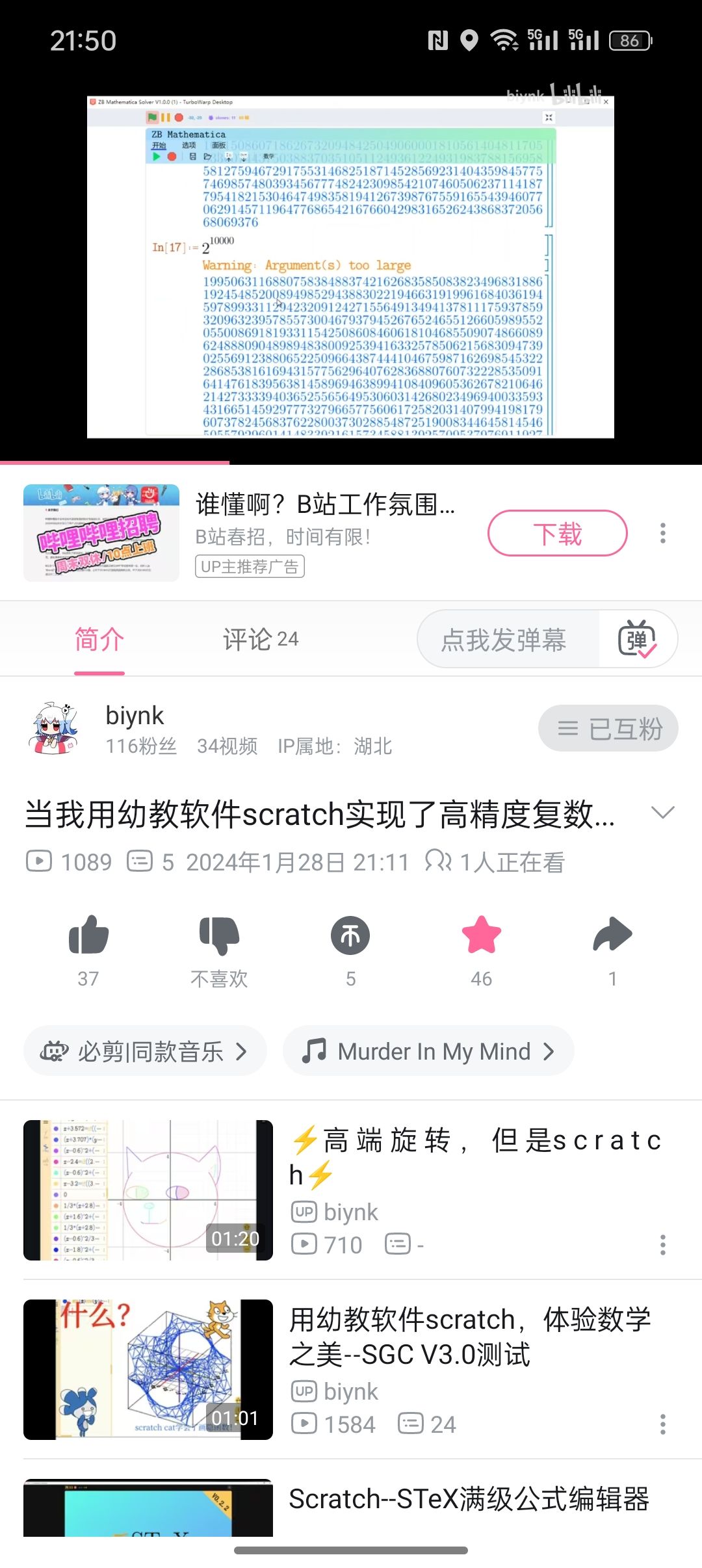
Task: Share this video
Action: [612, 936]
